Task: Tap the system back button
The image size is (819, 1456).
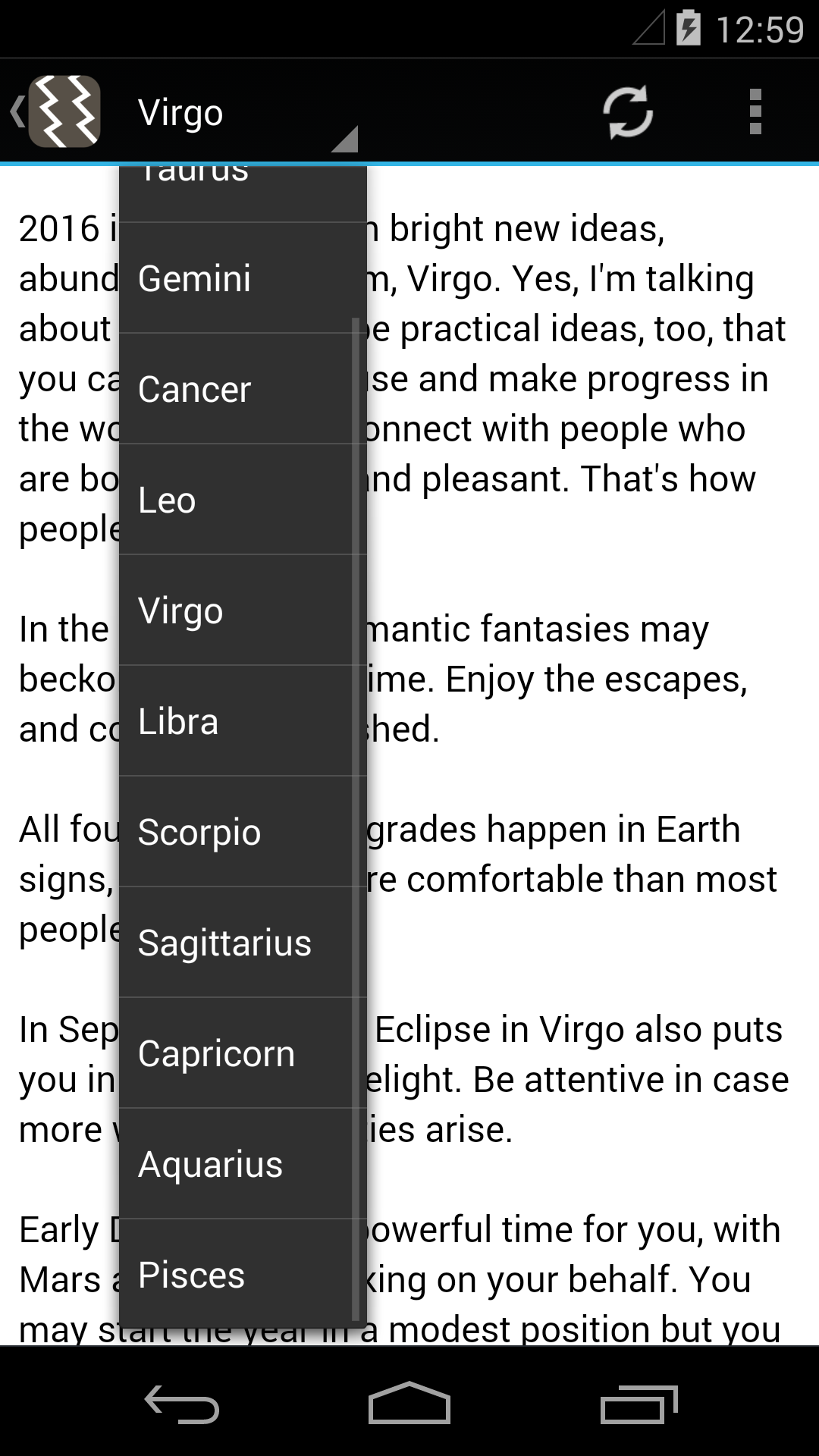Action: pyautogui.click(x=182, y=1404)
